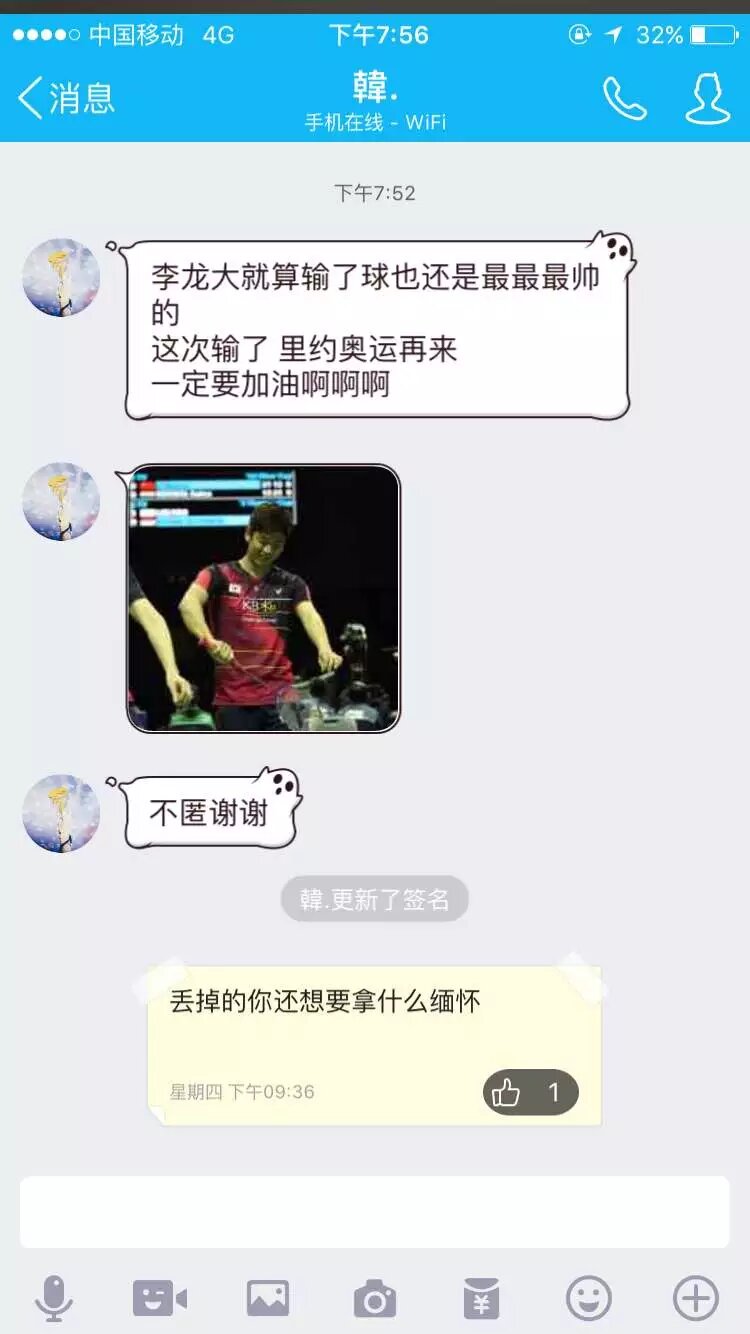Start a voice call with 韓.
Screen dimensions: 750x1334
click(x=625, y=98)
